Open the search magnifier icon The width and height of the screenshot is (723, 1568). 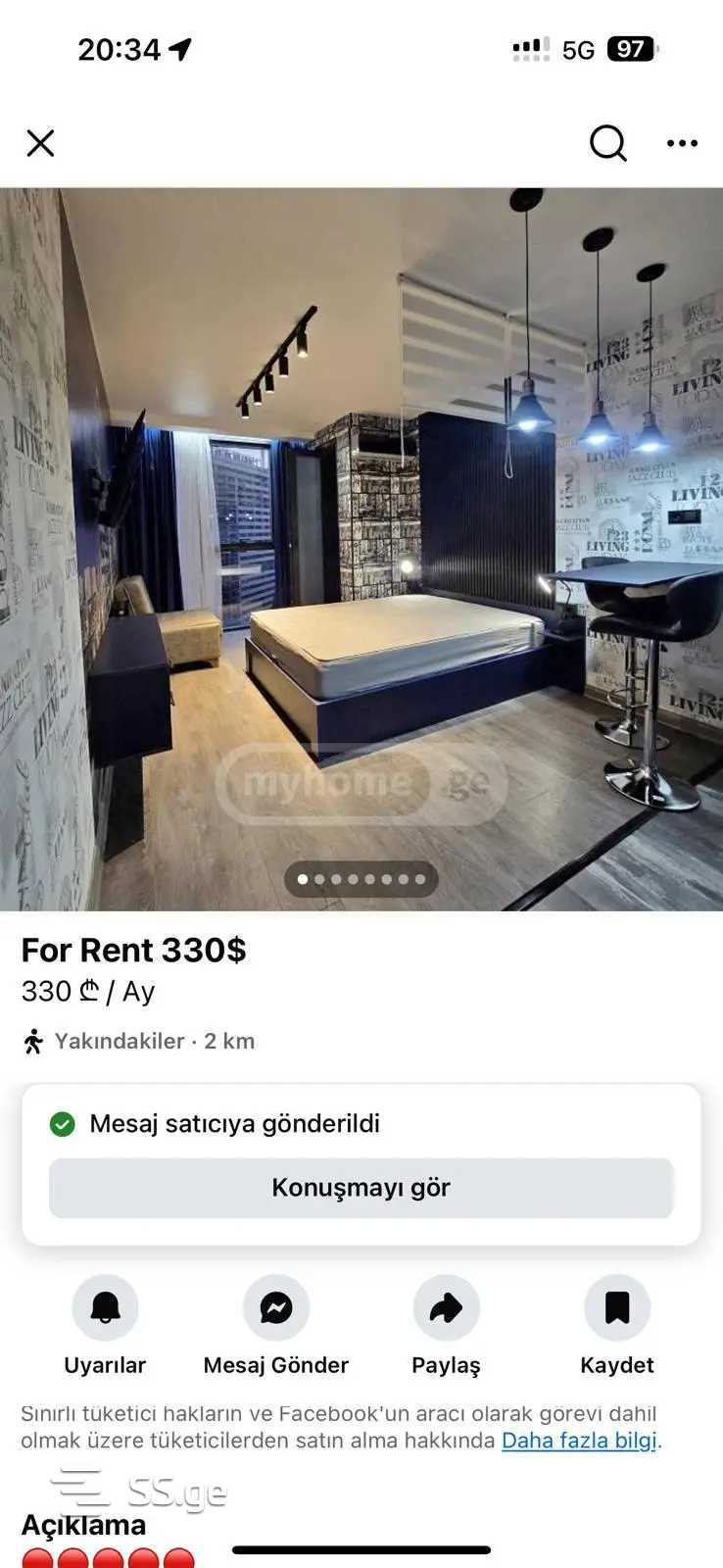click(x=607, y=143)
